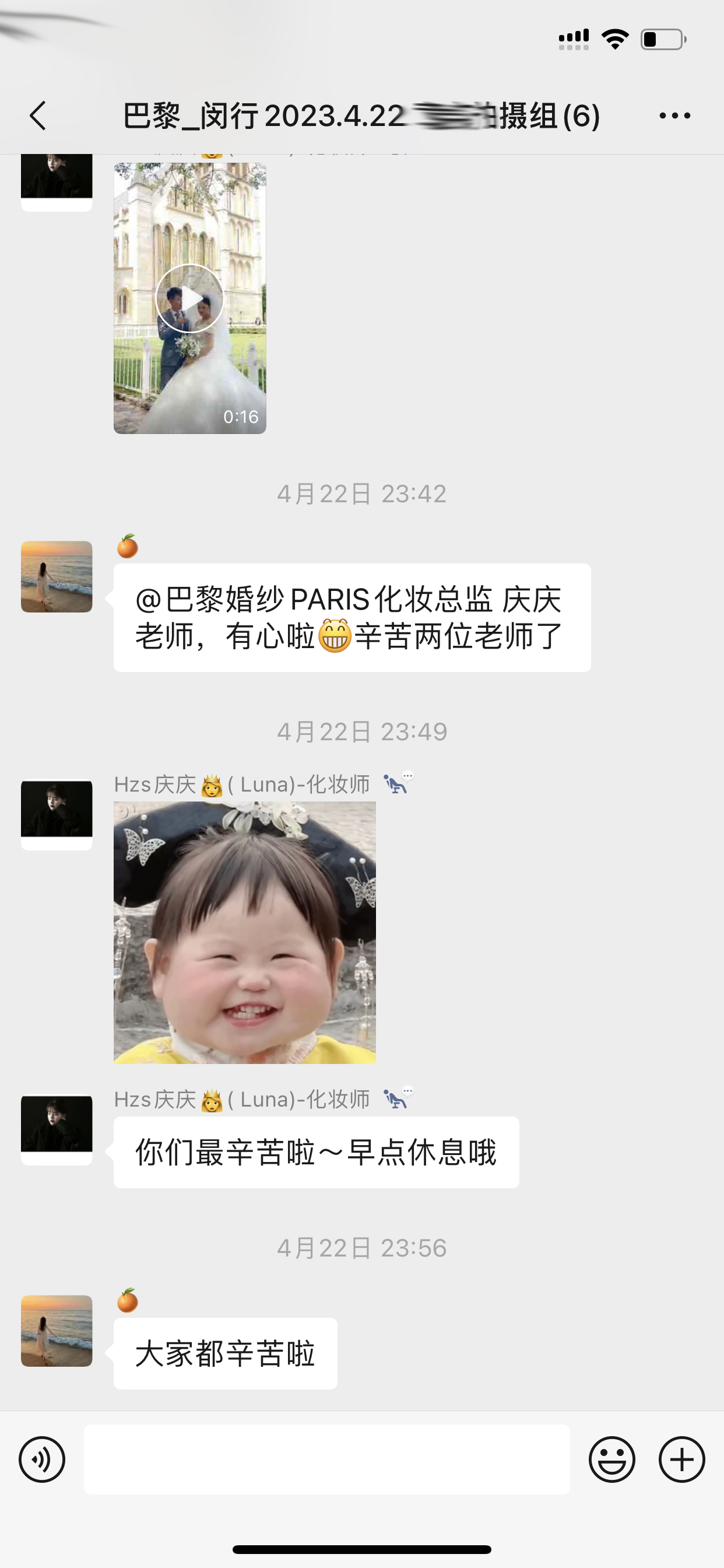Go back to the chat list

pyautogui.click(x=38, y=116)
